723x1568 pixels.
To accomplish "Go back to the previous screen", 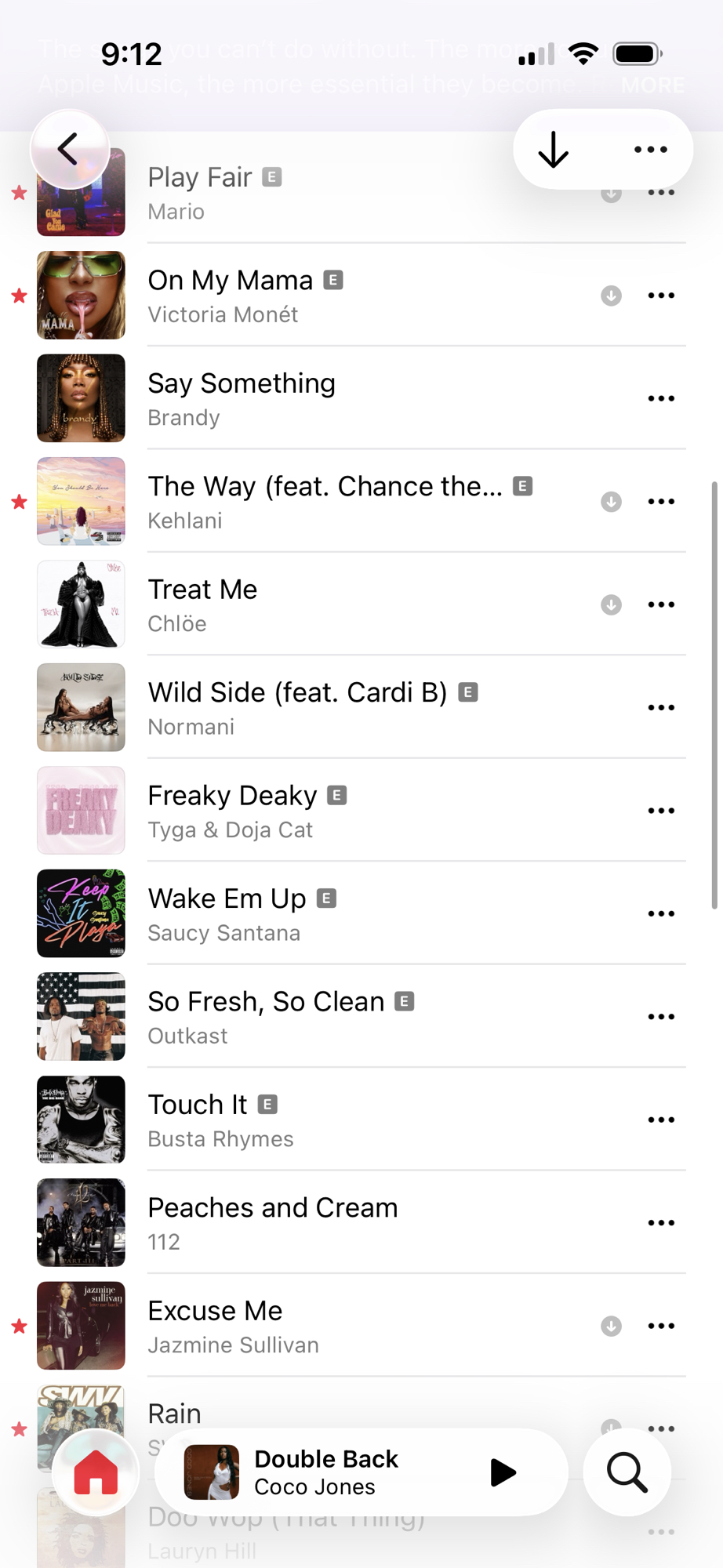I will coord(69,149).
